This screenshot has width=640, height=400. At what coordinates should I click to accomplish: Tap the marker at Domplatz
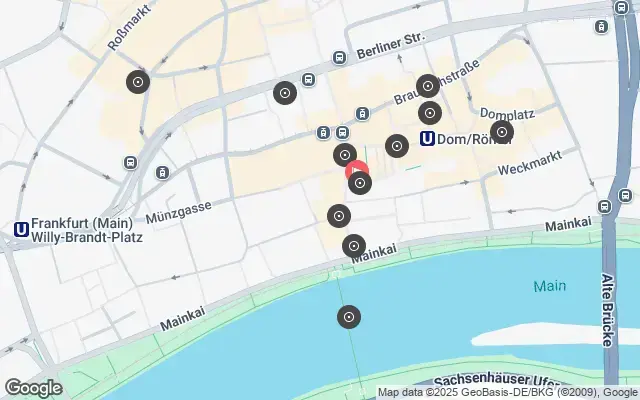coord(502,132)
